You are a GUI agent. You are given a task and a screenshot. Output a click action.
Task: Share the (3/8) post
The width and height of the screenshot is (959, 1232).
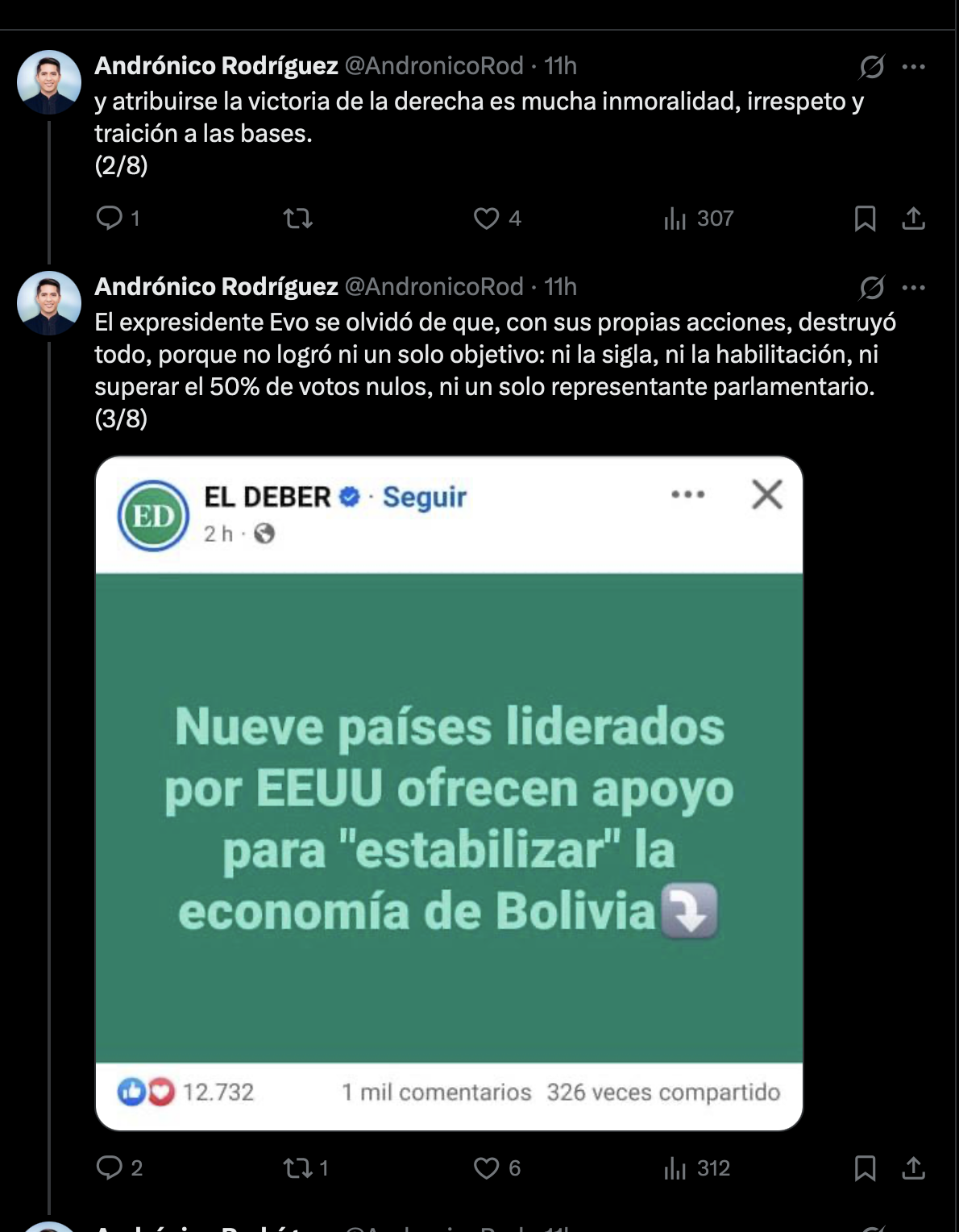tap(913, 1167)
